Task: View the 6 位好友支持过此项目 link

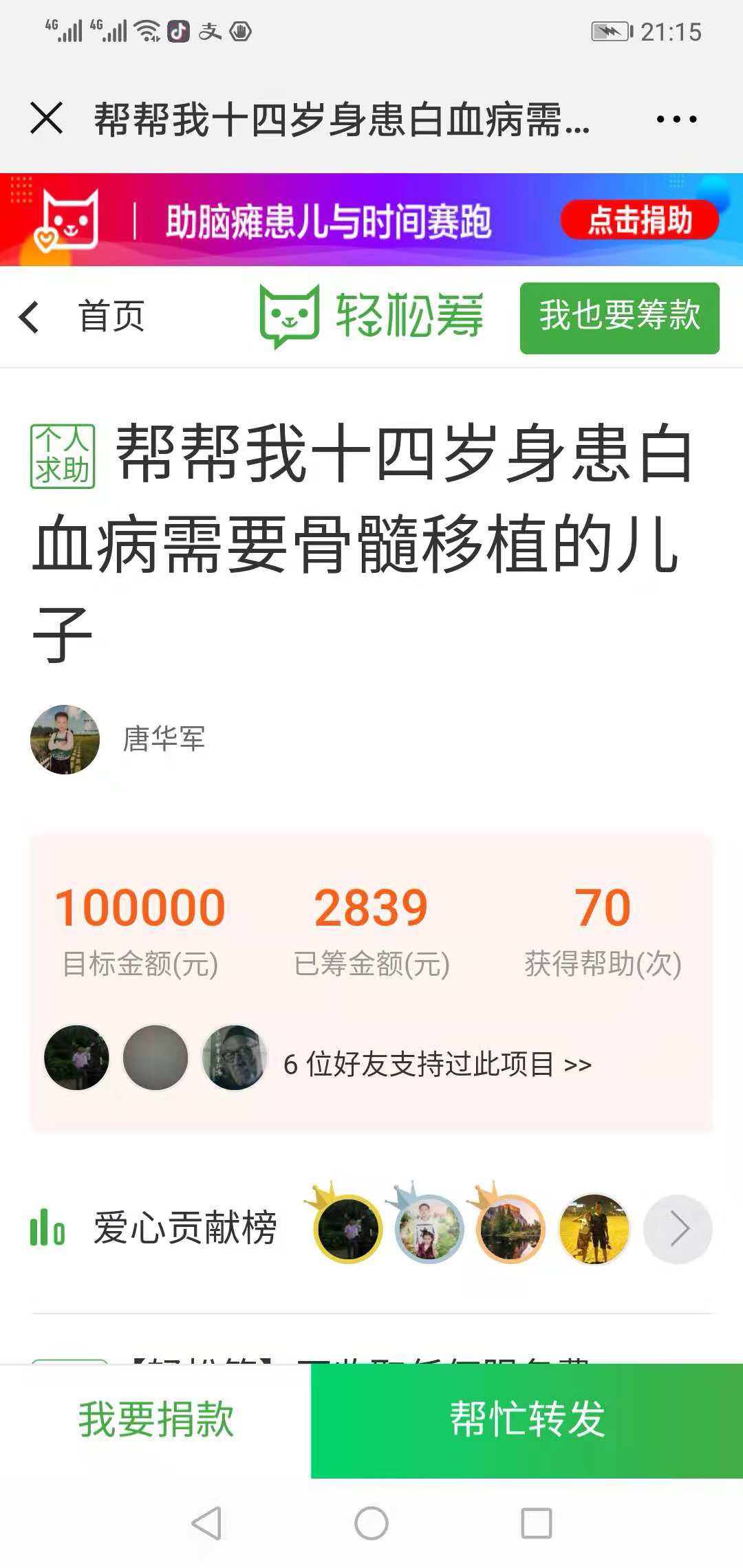Action: (438, 1064)
